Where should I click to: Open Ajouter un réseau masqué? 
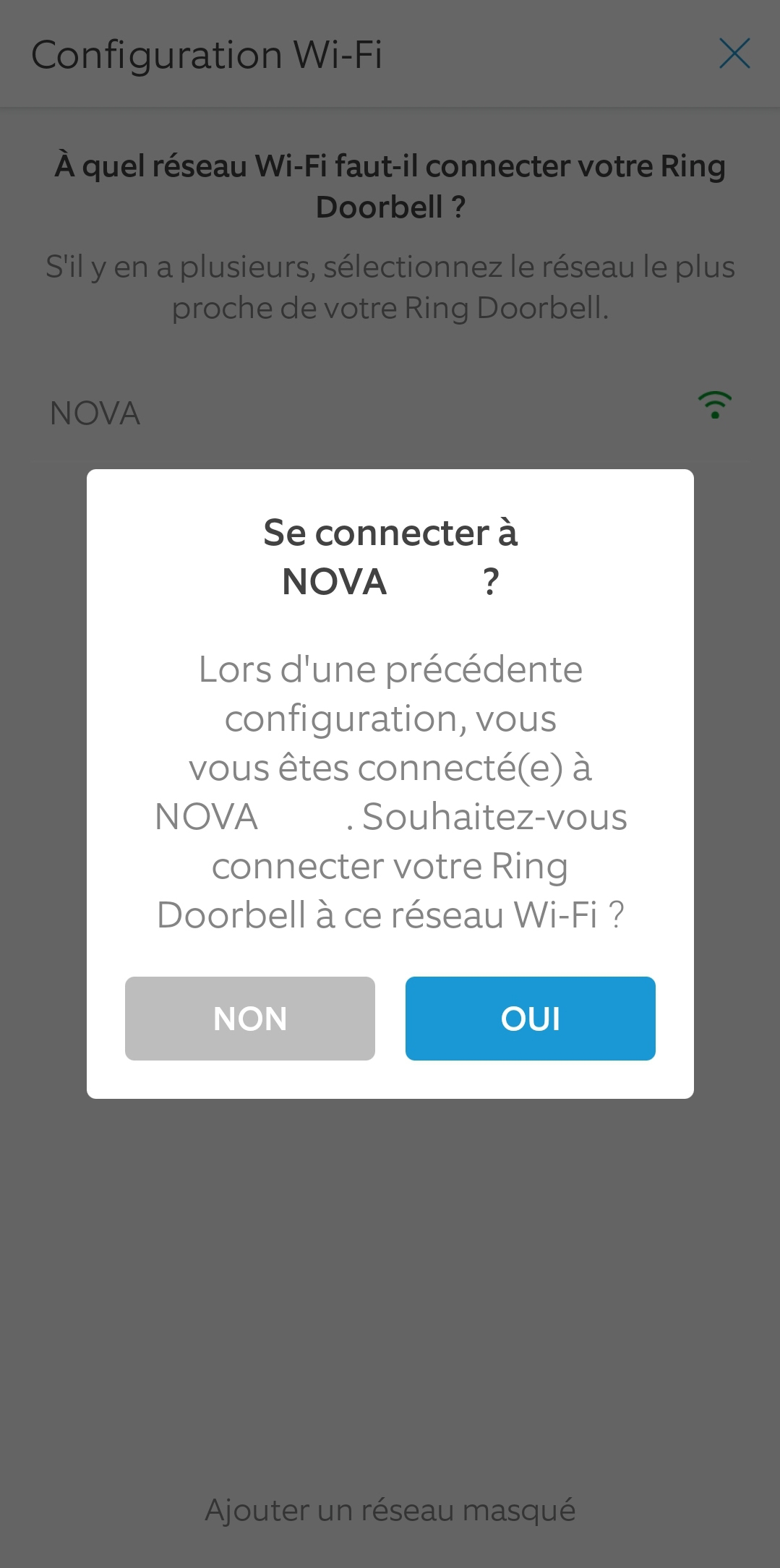pyautogui.click(x=390, y=1510)
